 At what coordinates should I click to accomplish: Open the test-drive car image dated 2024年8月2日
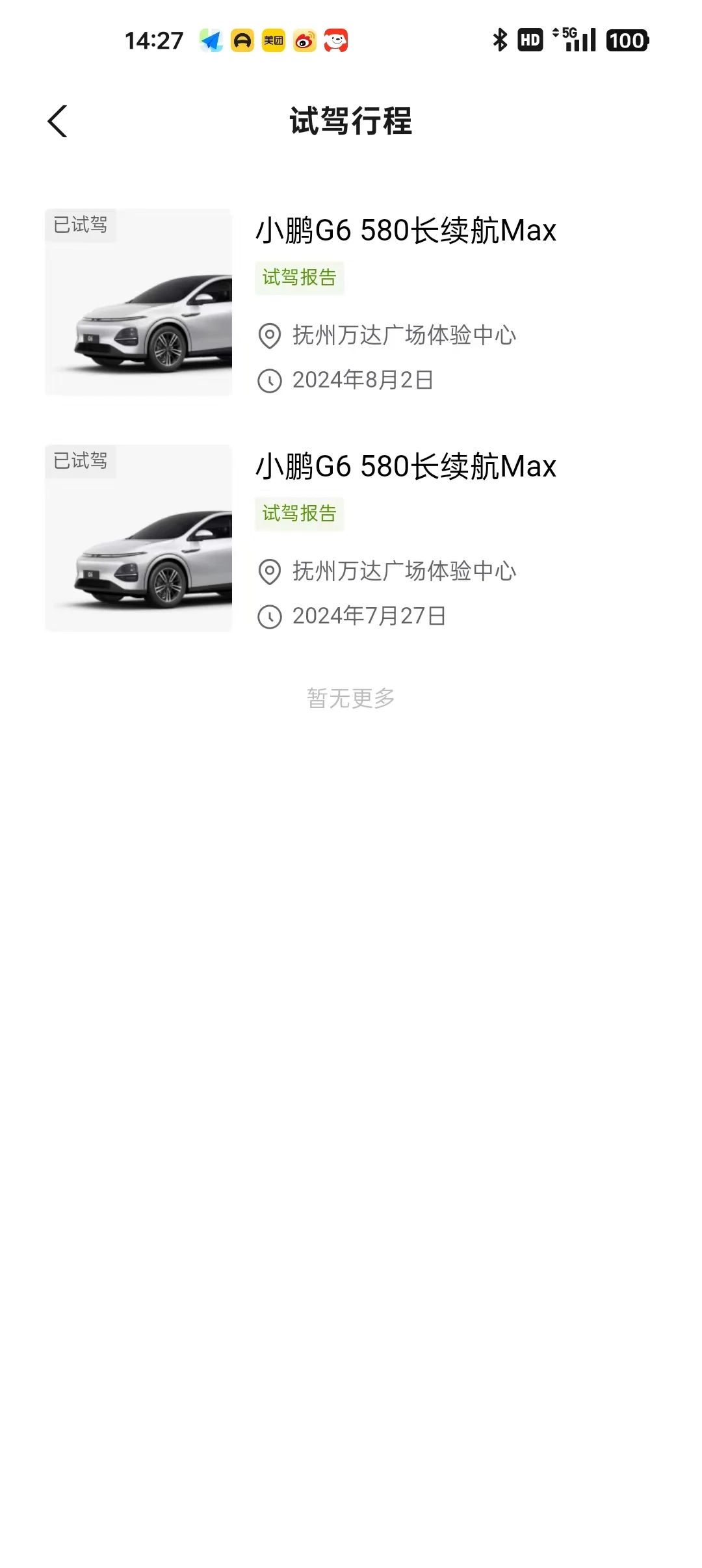coord(138,302)
